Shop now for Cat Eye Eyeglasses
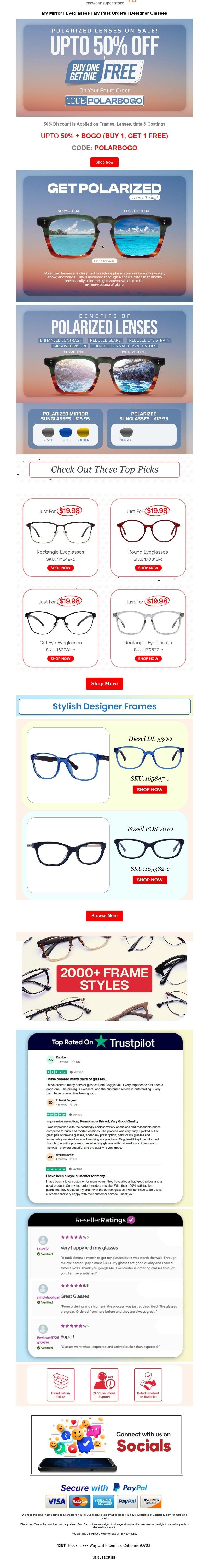209x1568 pixels. tap(60, 659)
